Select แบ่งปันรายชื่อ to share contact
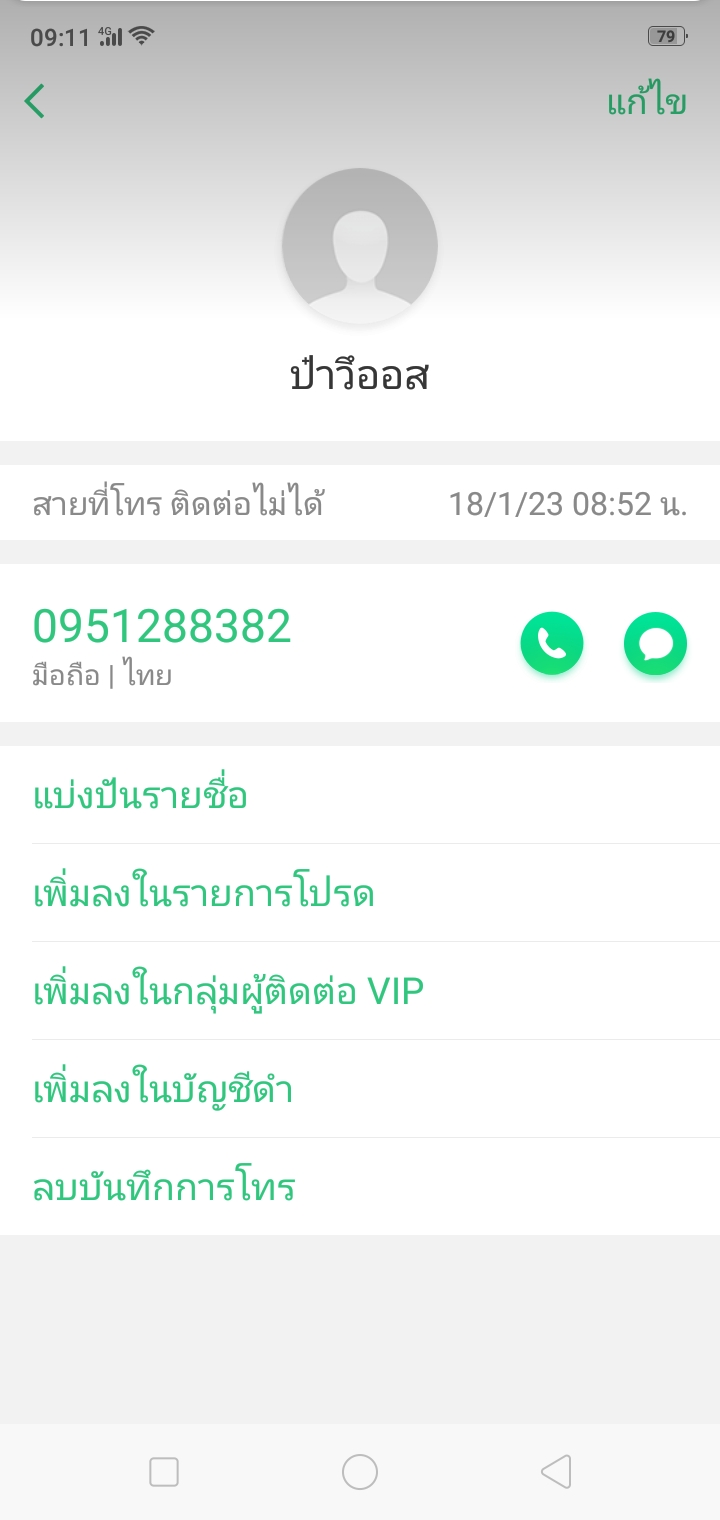This screenshot has height=1520, width=720. coord(140,796)
